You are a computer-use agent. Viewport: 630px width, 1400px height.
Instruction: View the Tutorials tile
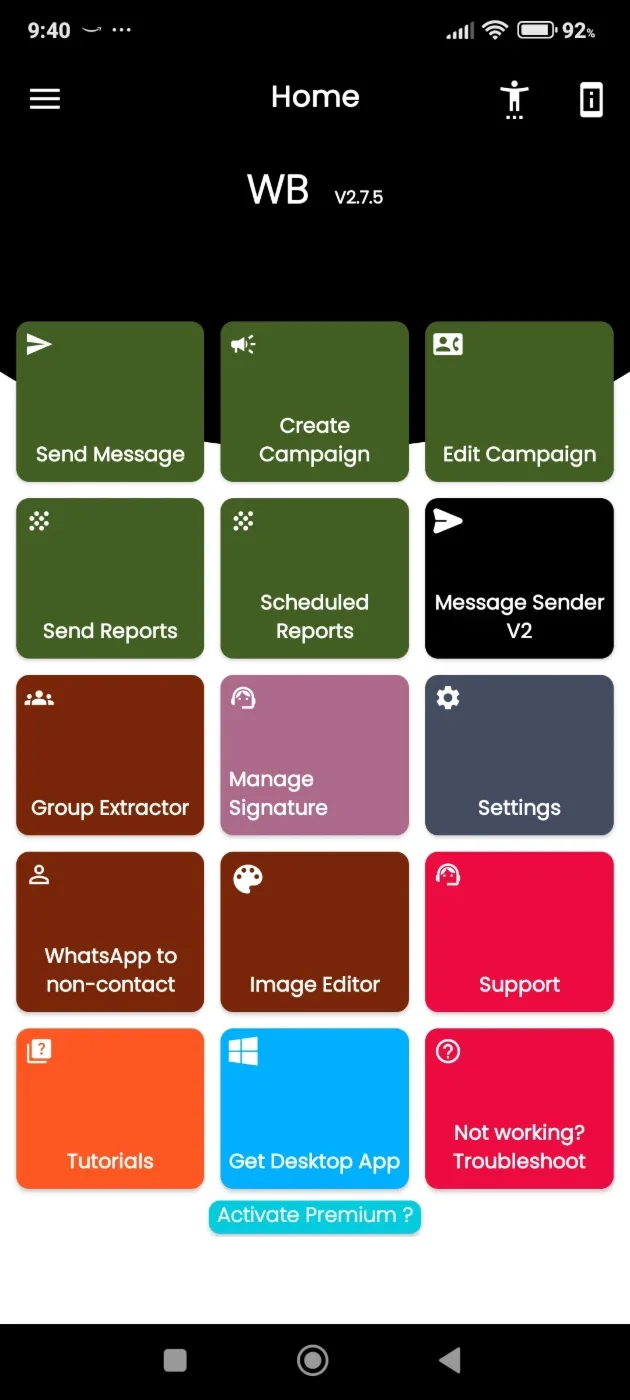click(x=110, y=1109)
